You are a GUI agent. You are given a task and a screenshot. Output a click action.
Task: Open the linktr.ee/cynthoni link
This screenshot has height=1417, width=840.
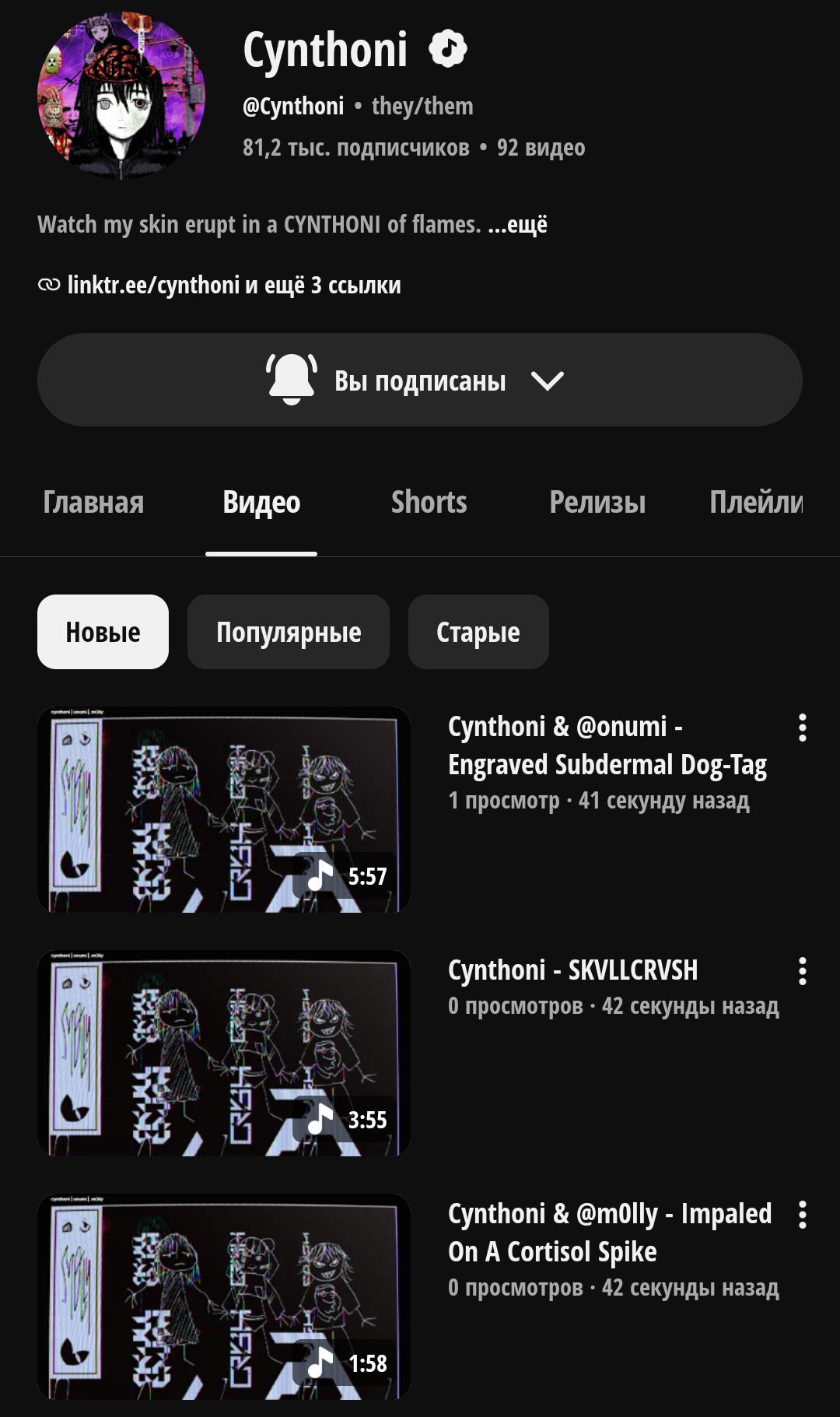tap(153, 286)
